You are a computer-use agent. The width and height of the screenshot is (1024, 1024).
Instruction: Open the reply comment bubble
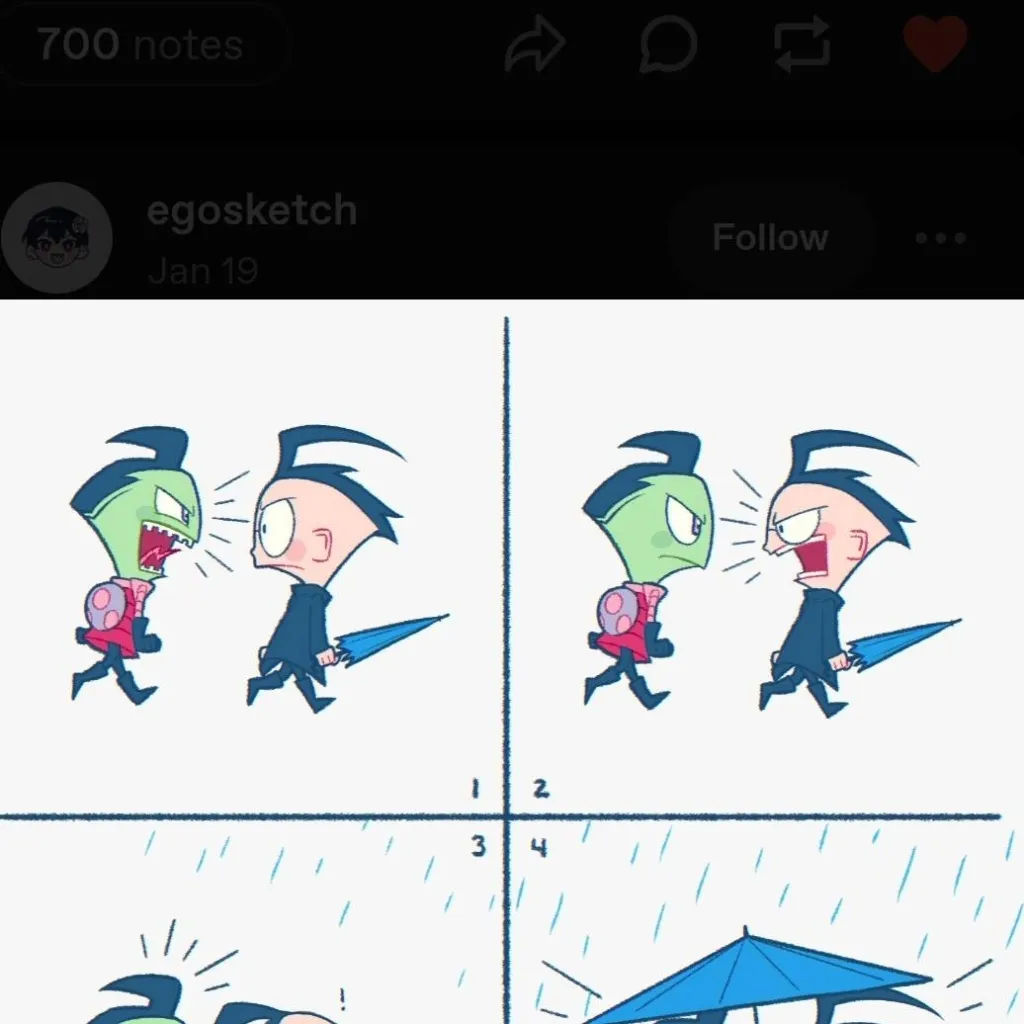(x=668, y=45)
